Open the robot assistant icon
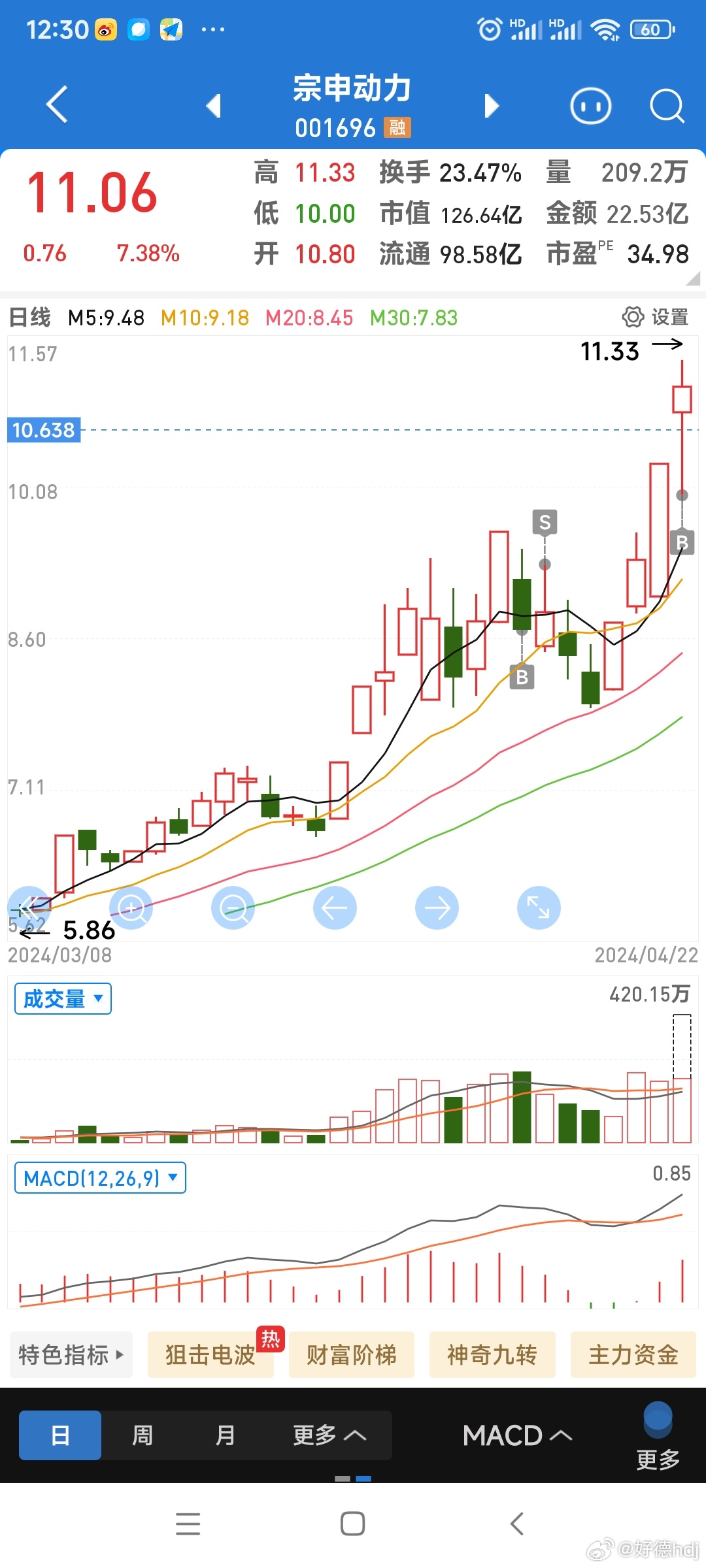 pyautogui.click(x=591, y=106)
